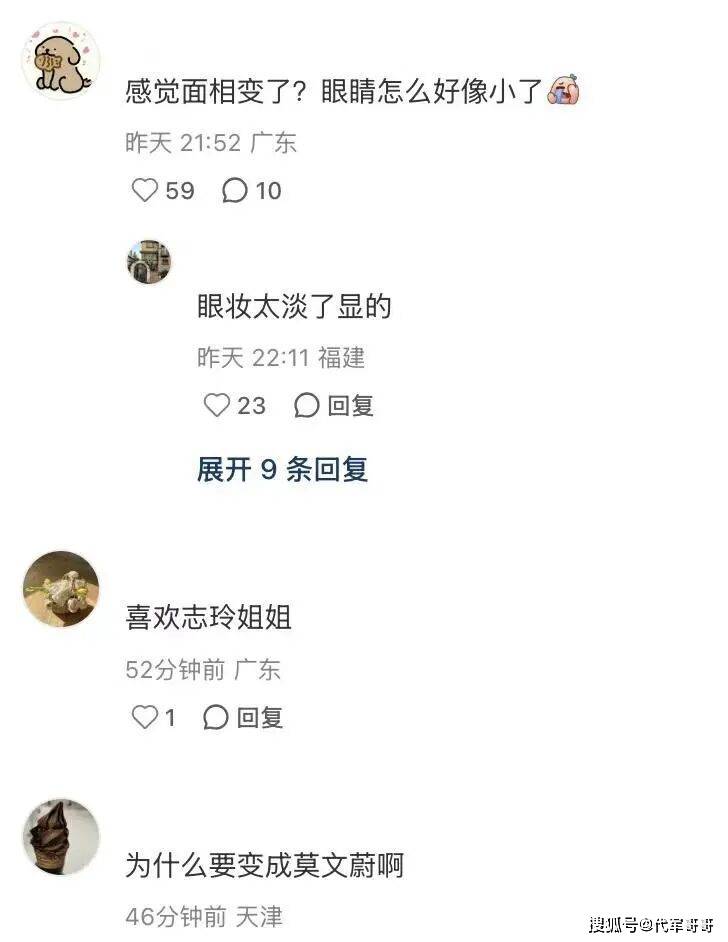
Task: Like the comment 喜欢志玲姐姐
Action: pyautogui.click(x=146, y=717)
